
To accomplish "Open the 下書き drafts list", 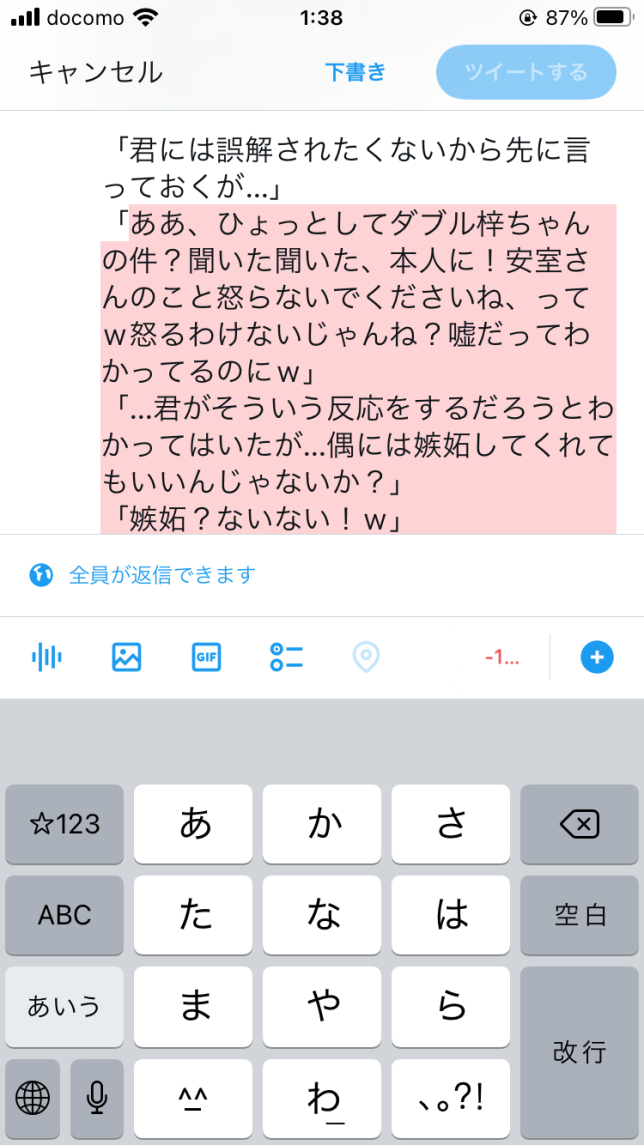I will coord(355,72).
